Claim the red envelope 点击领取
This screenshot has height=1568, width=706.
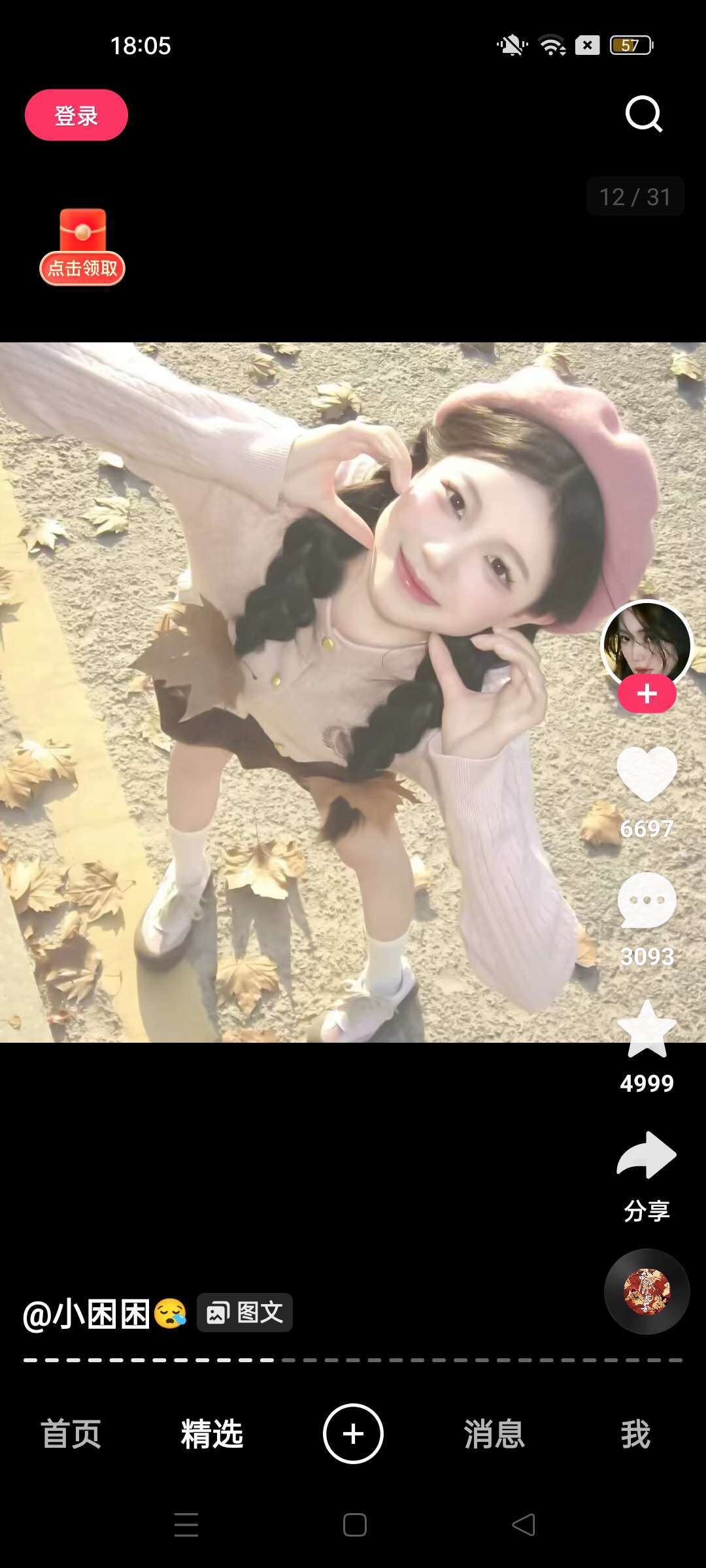[82, 248]
